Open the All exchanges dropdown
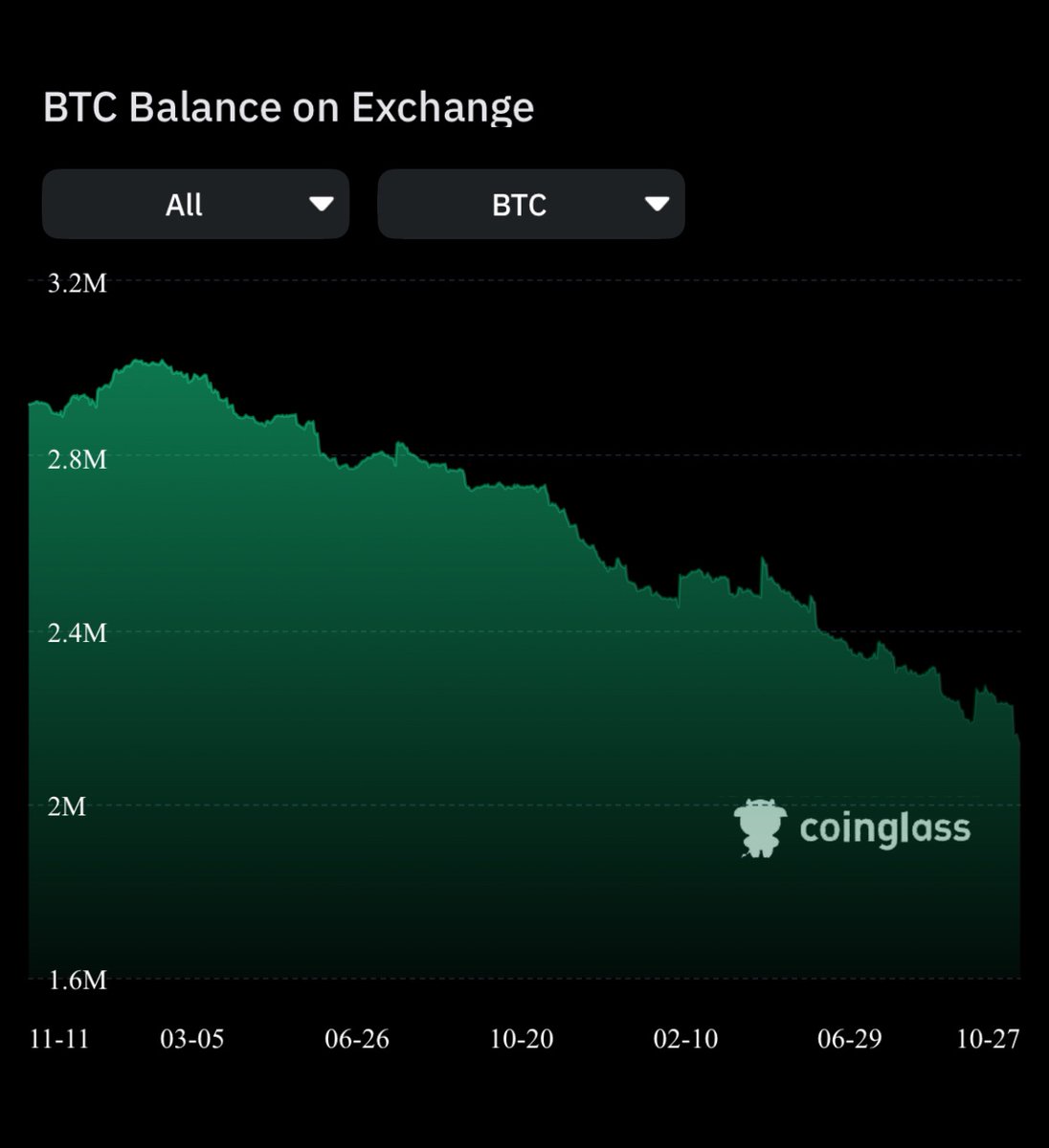The image size is (1049, 1148). [195, 204]
